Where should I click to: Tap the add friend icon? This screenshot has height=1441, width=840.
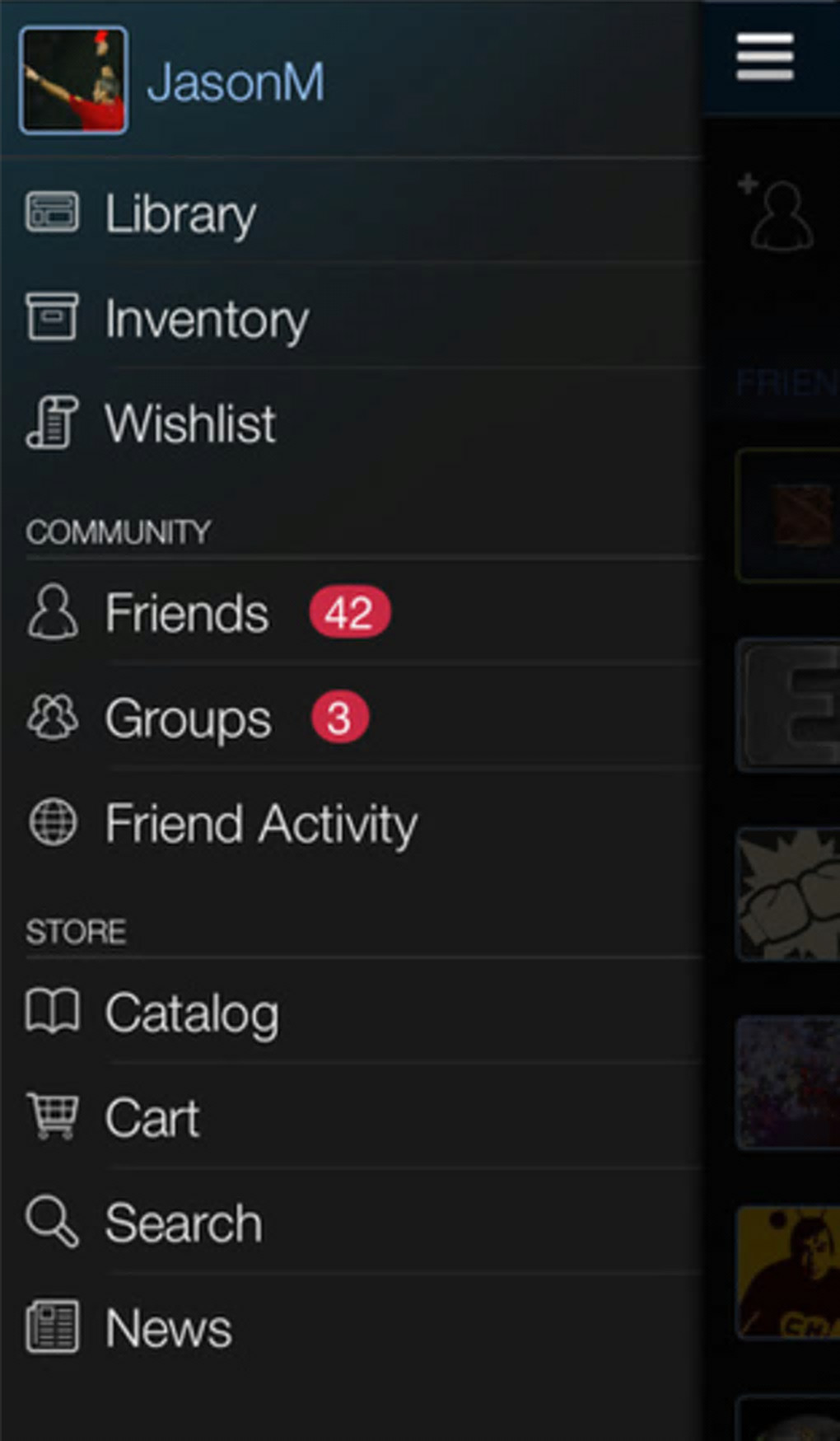(x=777, y=213)
